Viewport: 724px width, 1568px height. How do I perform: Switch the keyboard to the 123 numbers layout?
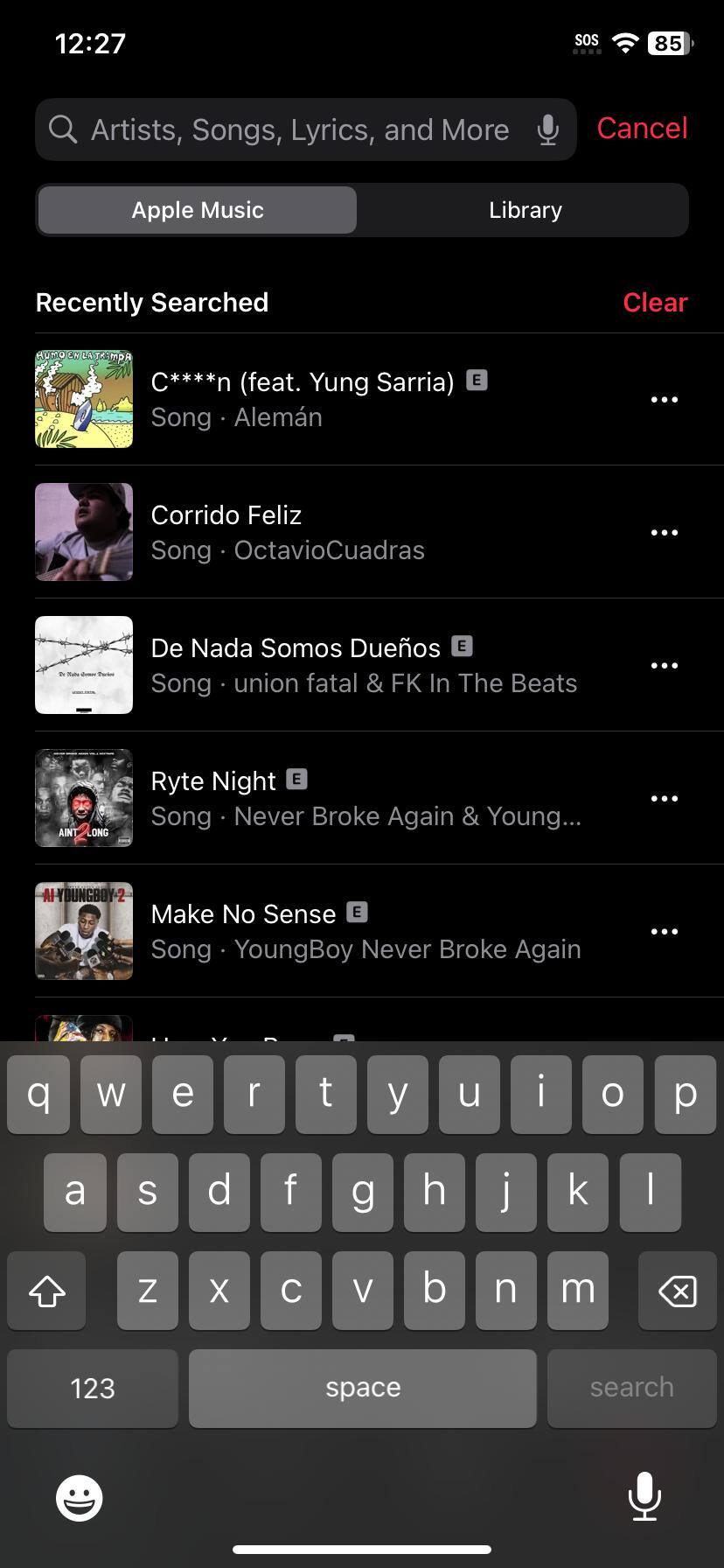pyautogui.click(x=93, y=1389)
